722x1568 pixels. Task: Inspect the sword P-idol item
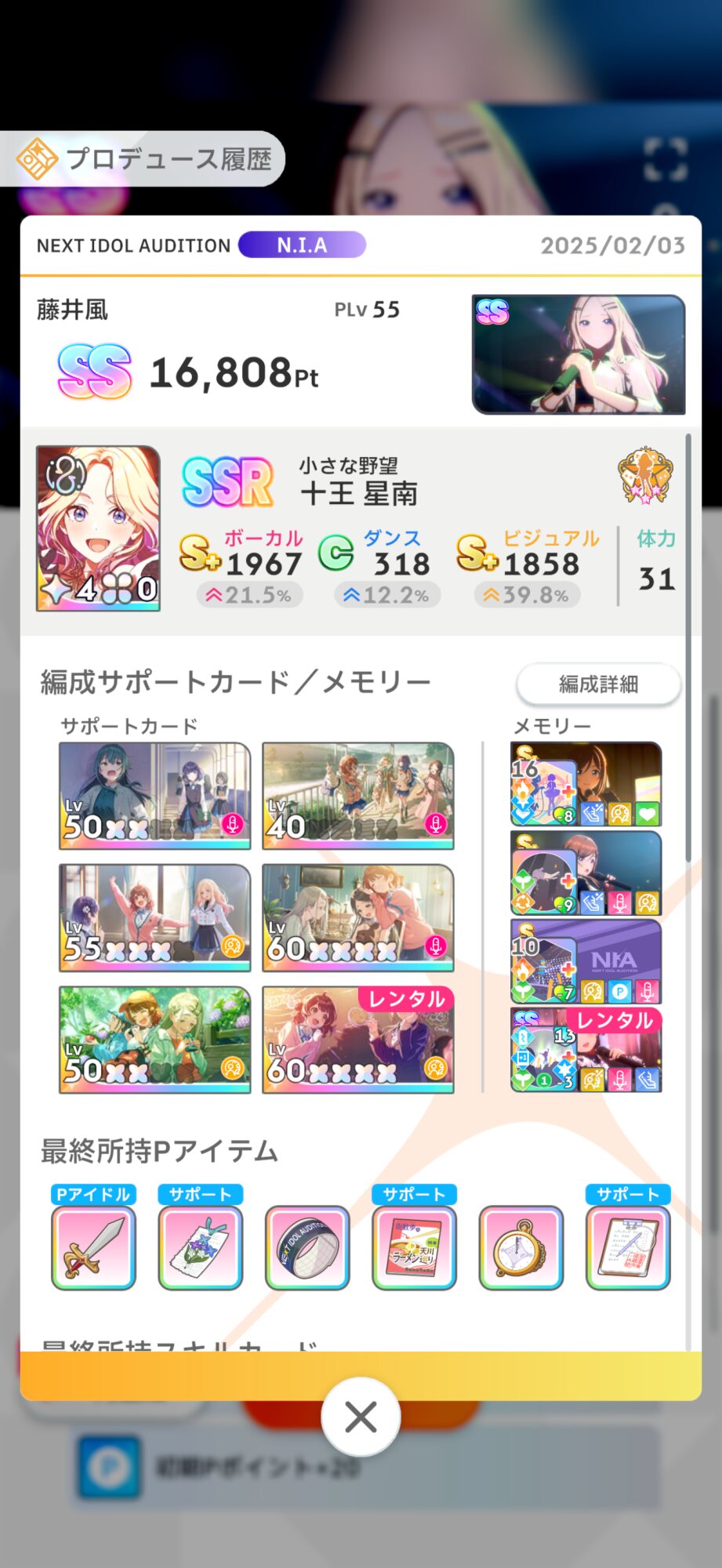coord(93,1247)
